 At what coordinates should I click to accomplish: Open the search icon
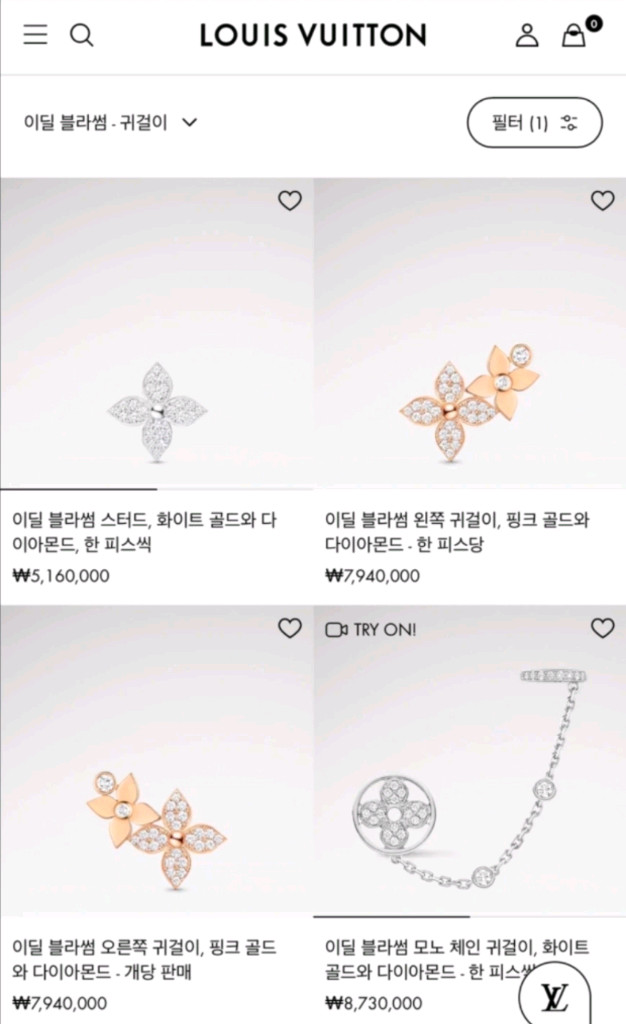[x=81, y=35]
